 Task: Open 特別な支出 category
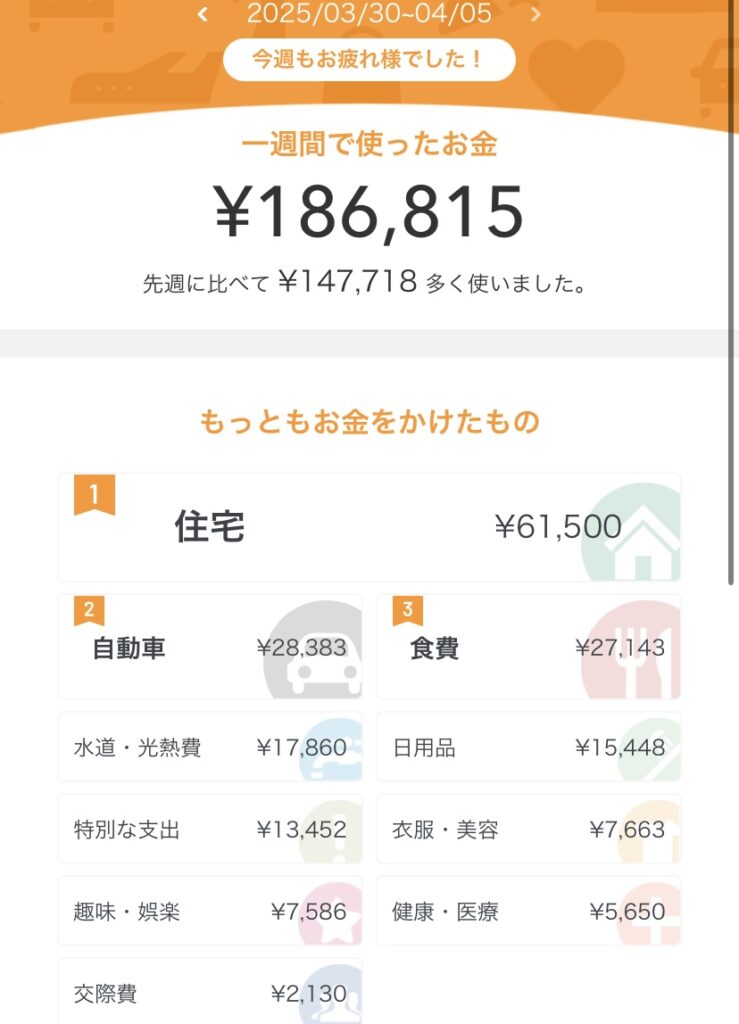point(210,829)
